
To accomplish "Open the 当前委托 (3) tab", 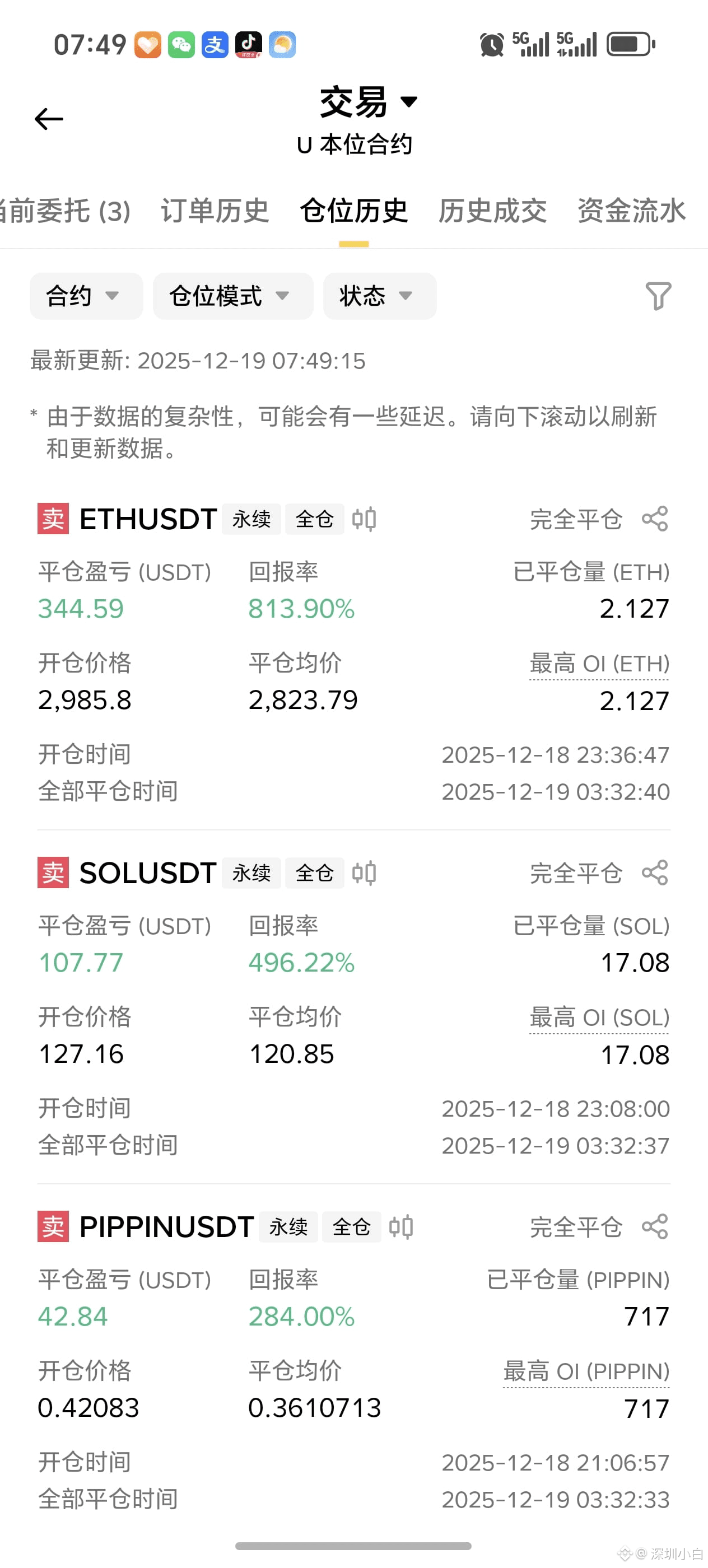I will click(64, 211).
